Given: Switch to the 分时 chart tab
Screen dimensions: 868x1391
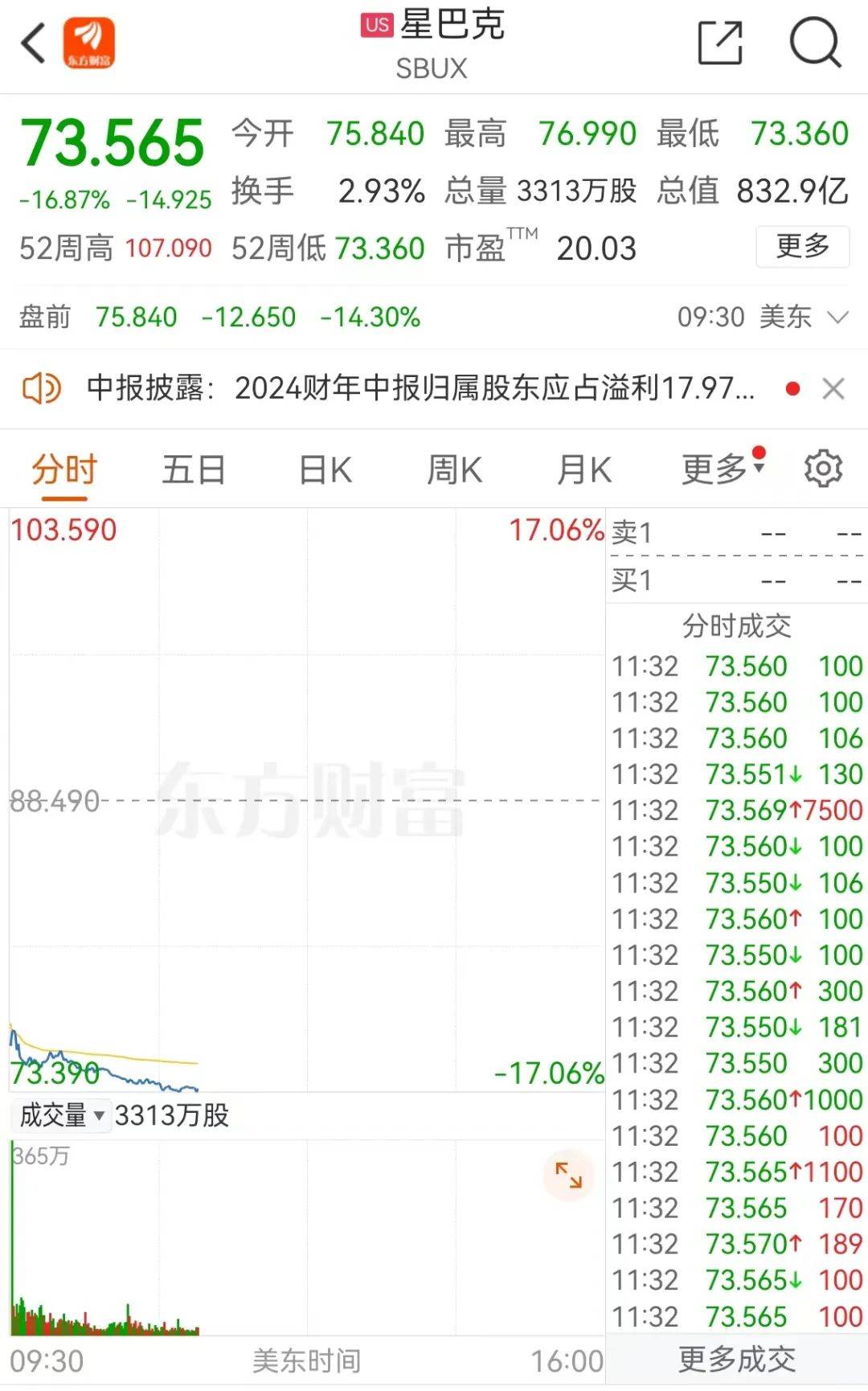Looking at the screenshot, I should (x=64, y=470).
